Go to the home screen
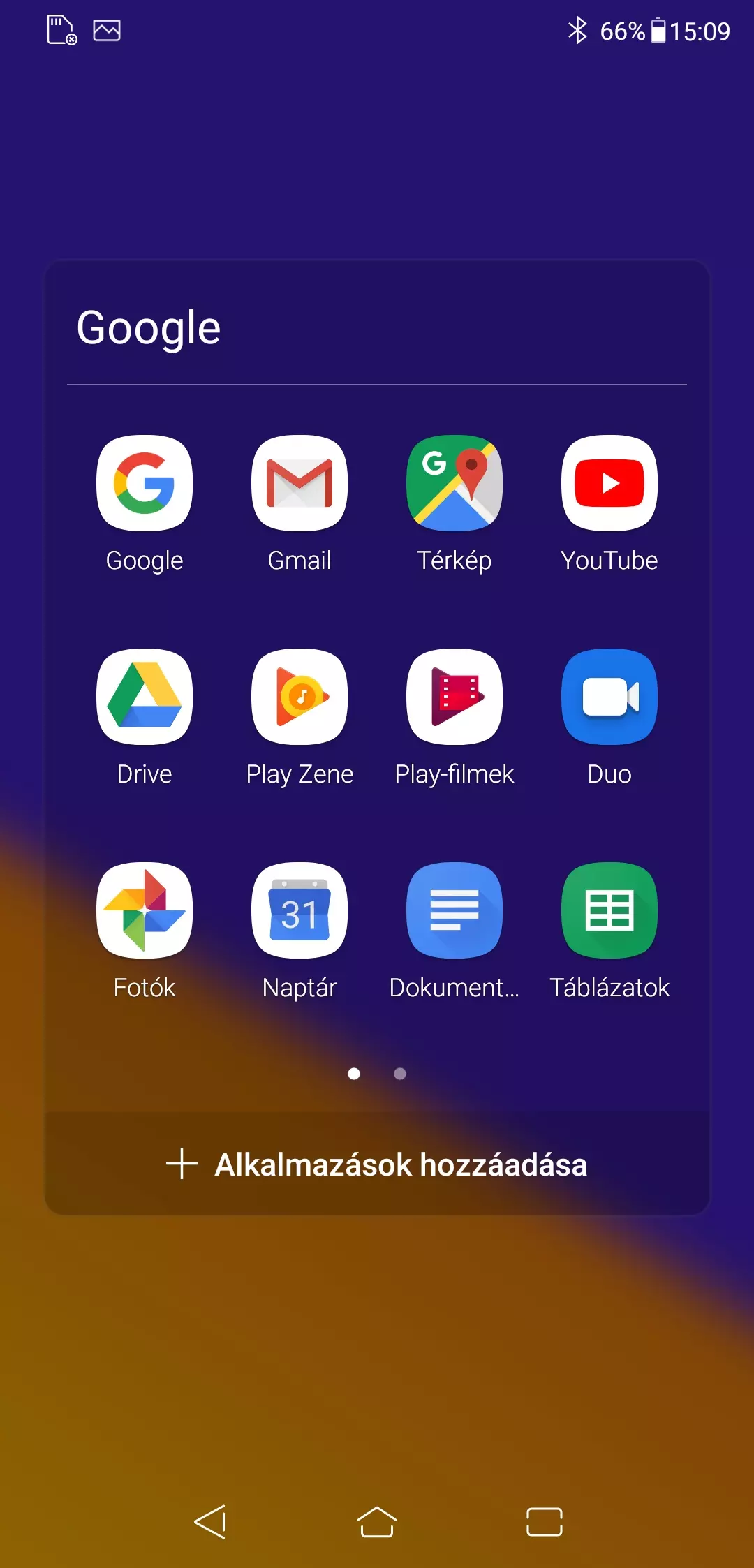This screenshot has height=1568, width=754. [x=377, y=1522]
